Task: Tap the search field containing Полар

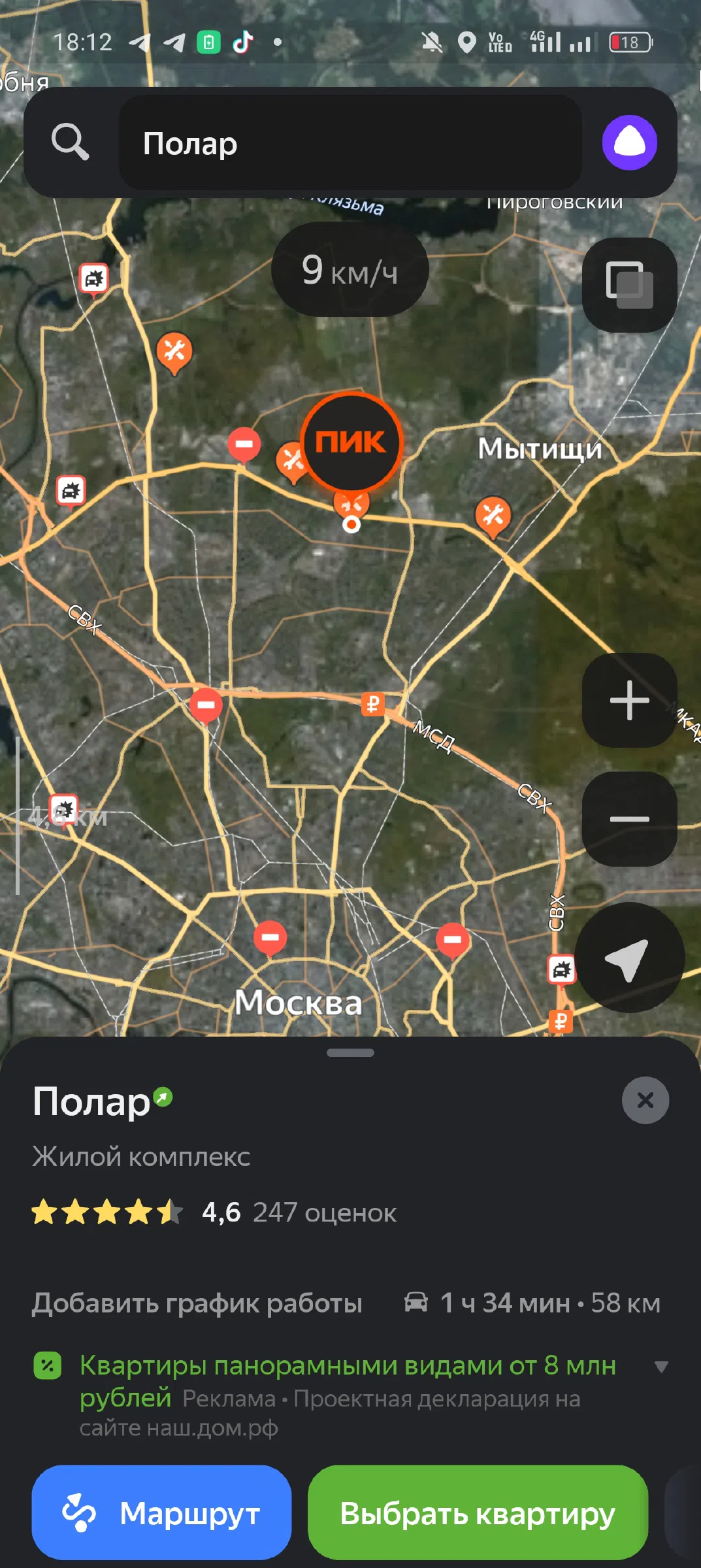Action: click(x=350, y=142)
